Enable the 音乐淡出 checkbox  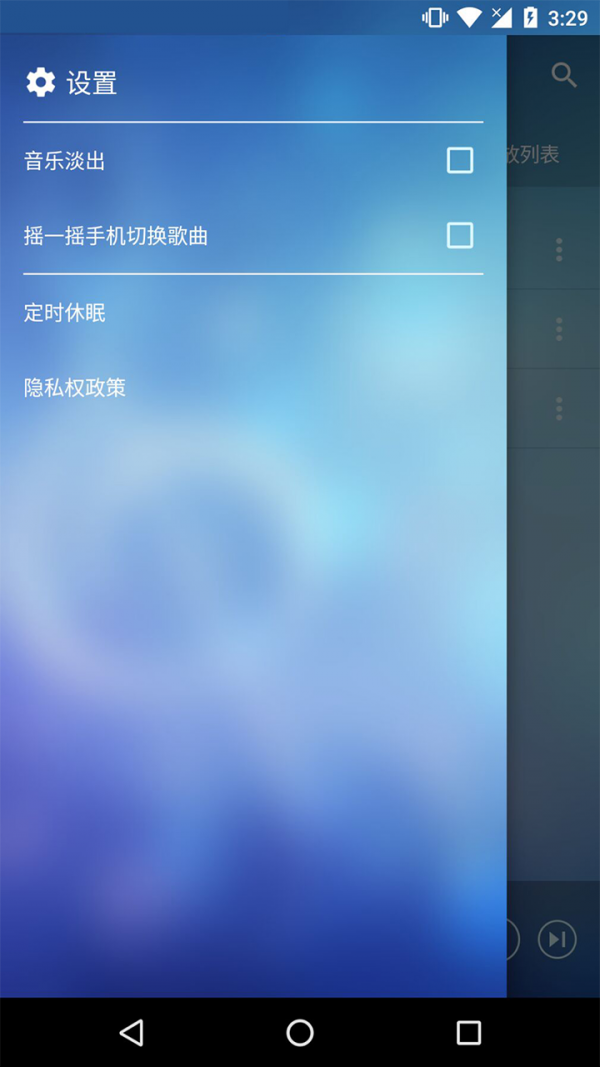pyautogui.click(x=460, y=161)
